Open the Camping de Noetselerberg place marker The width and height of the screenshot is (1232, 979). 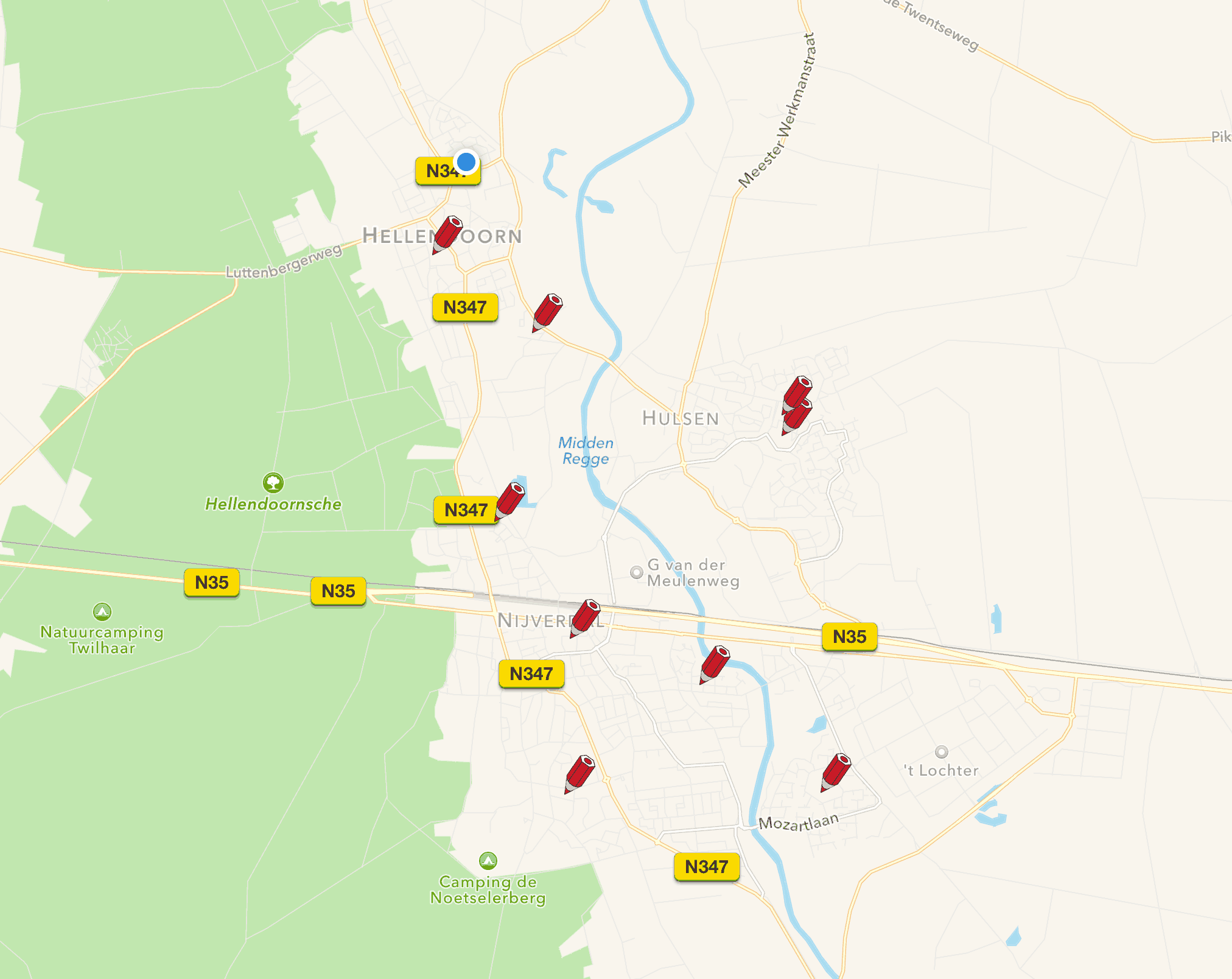point(488,861)
